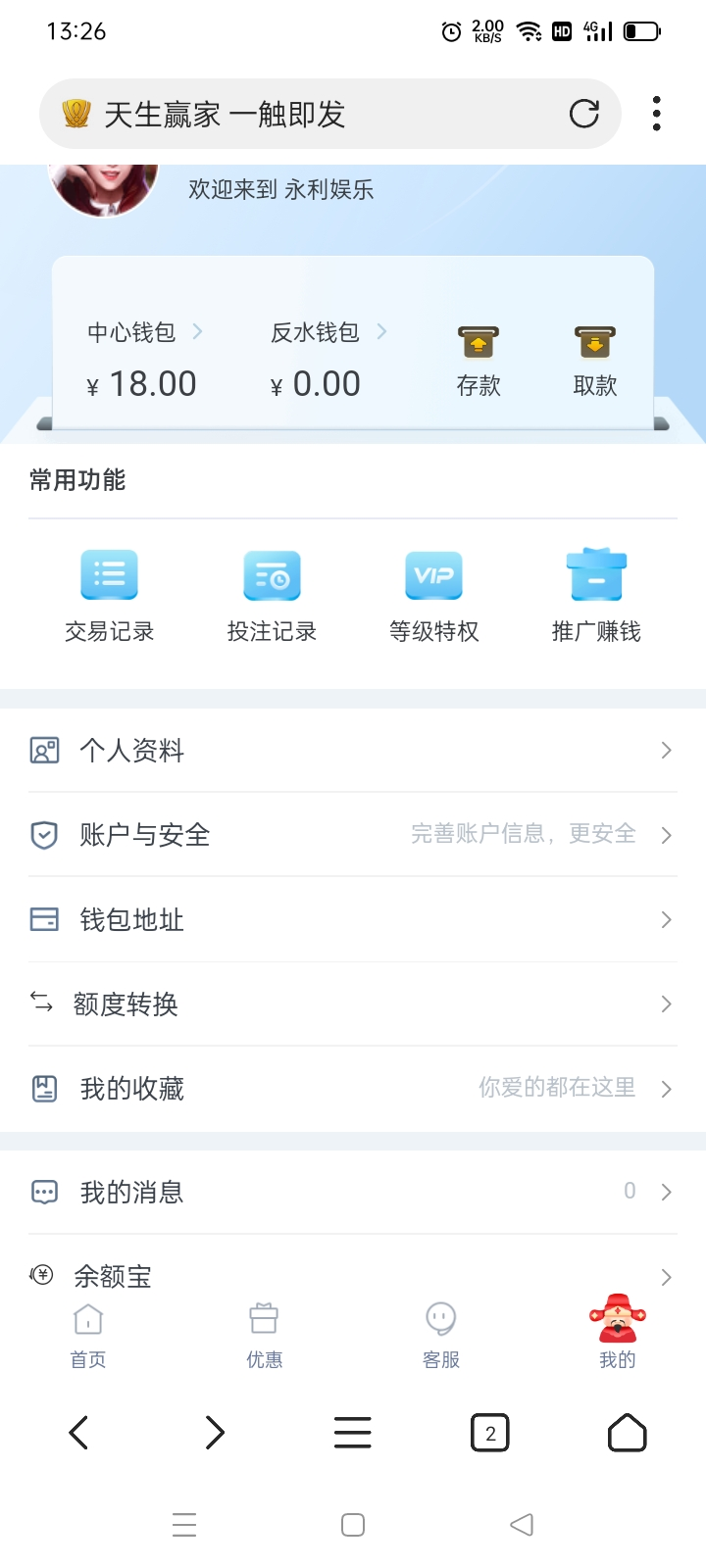Open the browser tab switcher
This screenshot has width=706, height=1568.
(x=490, y=1434)
